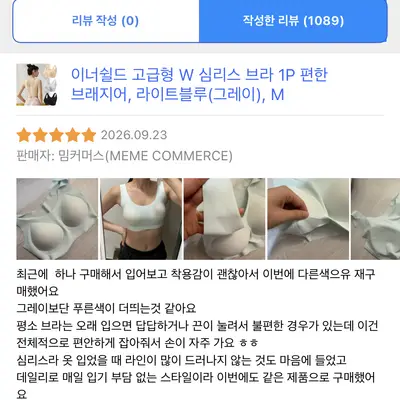Select the 작성한 리뷰 (1089) tab

293,21
